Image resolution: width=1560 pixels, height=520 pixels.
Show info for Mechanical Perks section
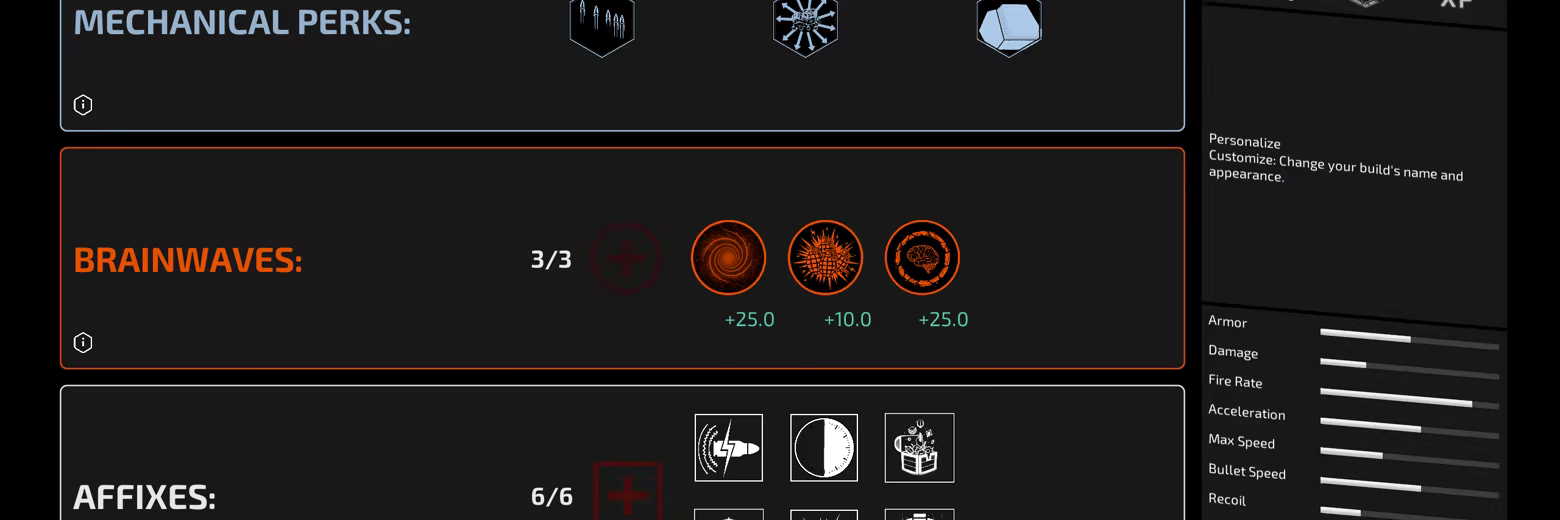[83, 105]
